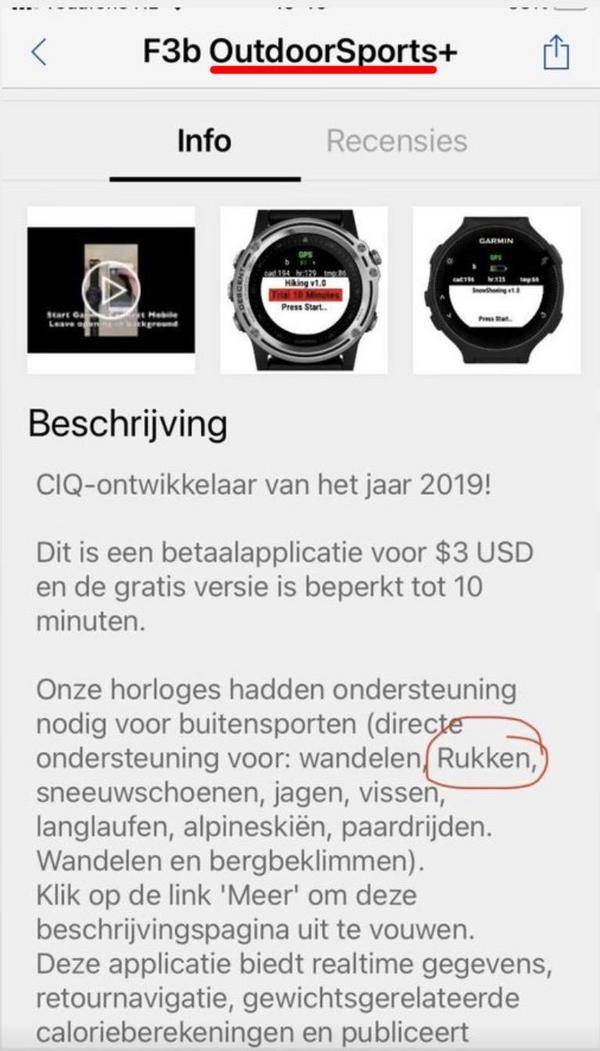The image size is (600, 1051).
Task: Select the Info tab
Action: (x=204, y=141)
